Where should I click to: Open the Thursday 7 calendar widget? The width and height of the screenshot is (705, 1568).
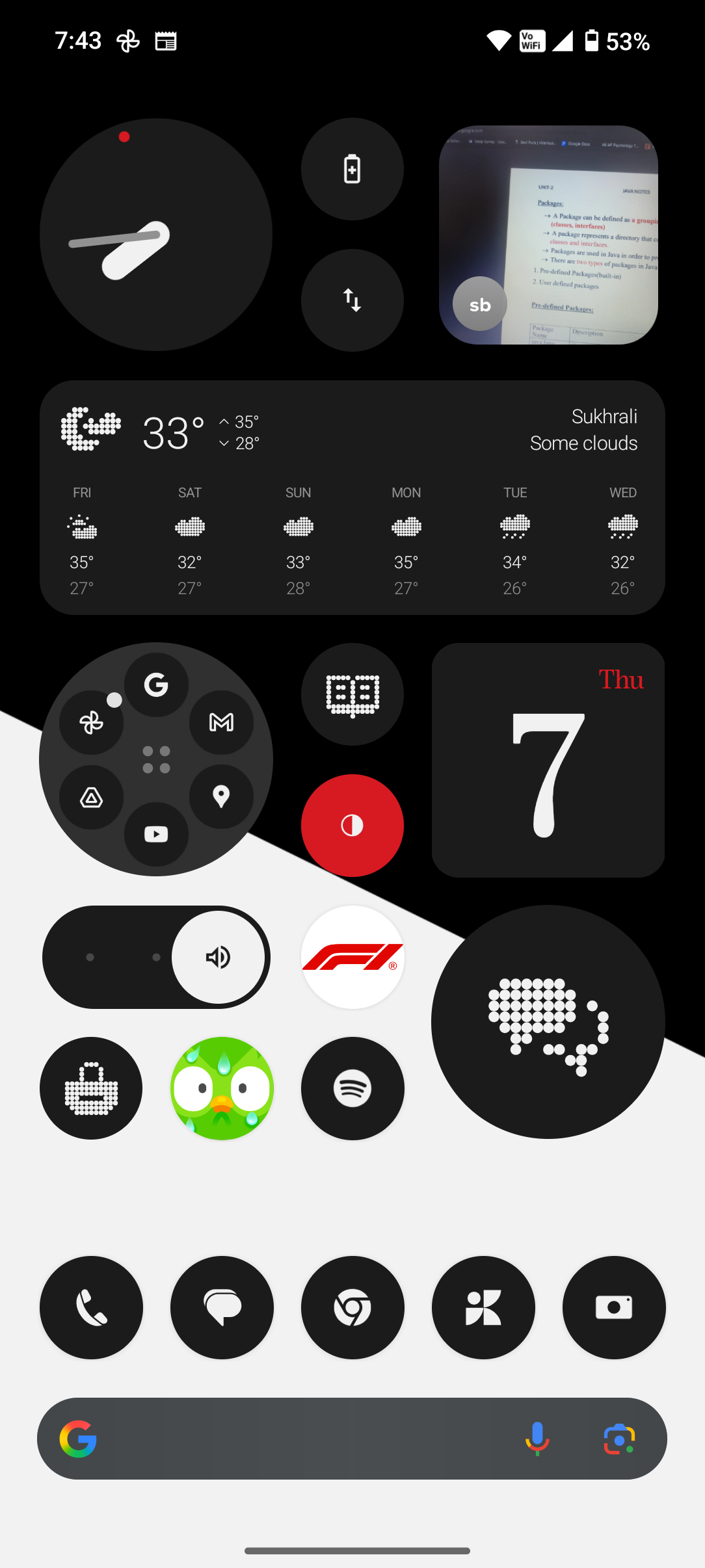(548, 760)
